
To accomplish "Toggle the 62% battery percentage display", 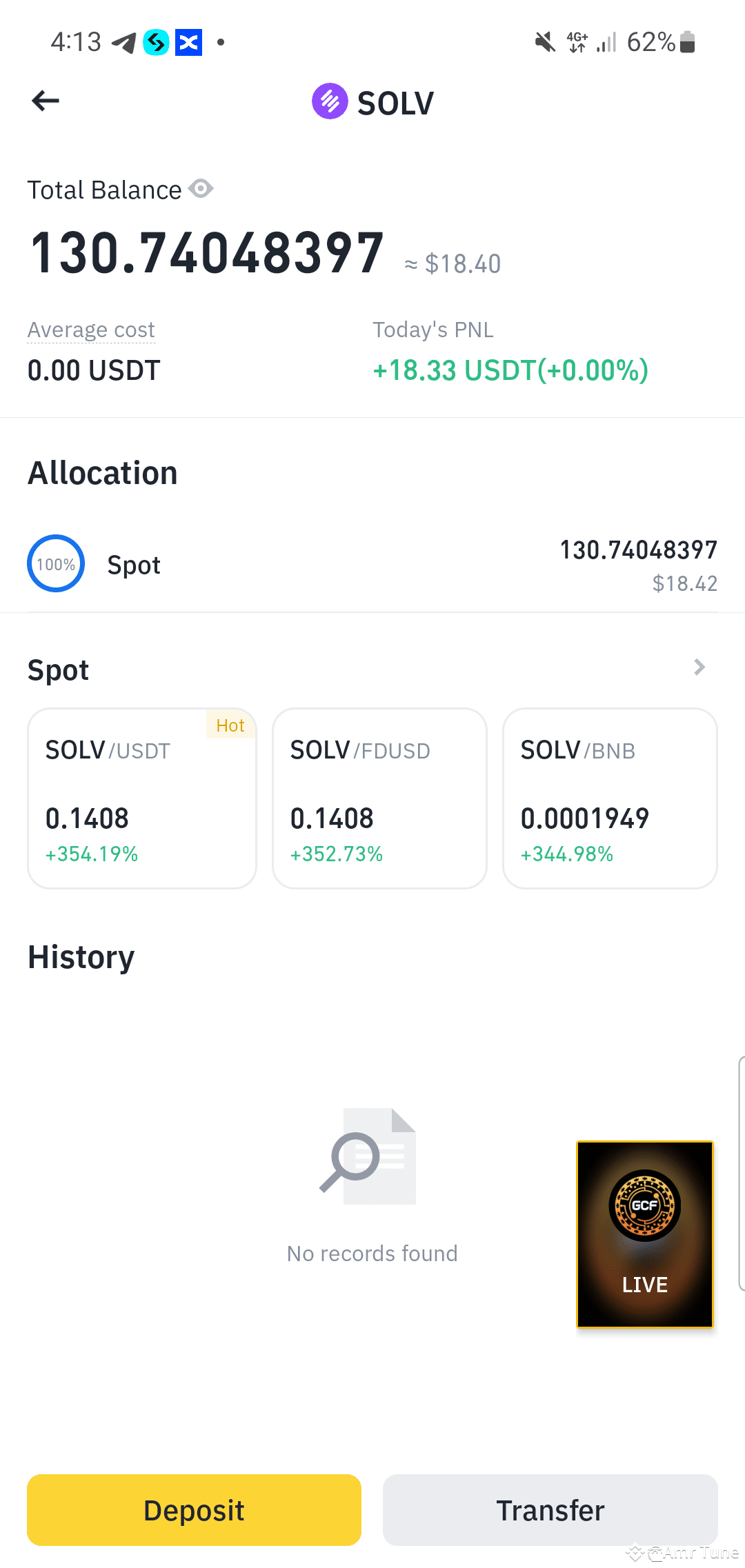I will 649,42.
